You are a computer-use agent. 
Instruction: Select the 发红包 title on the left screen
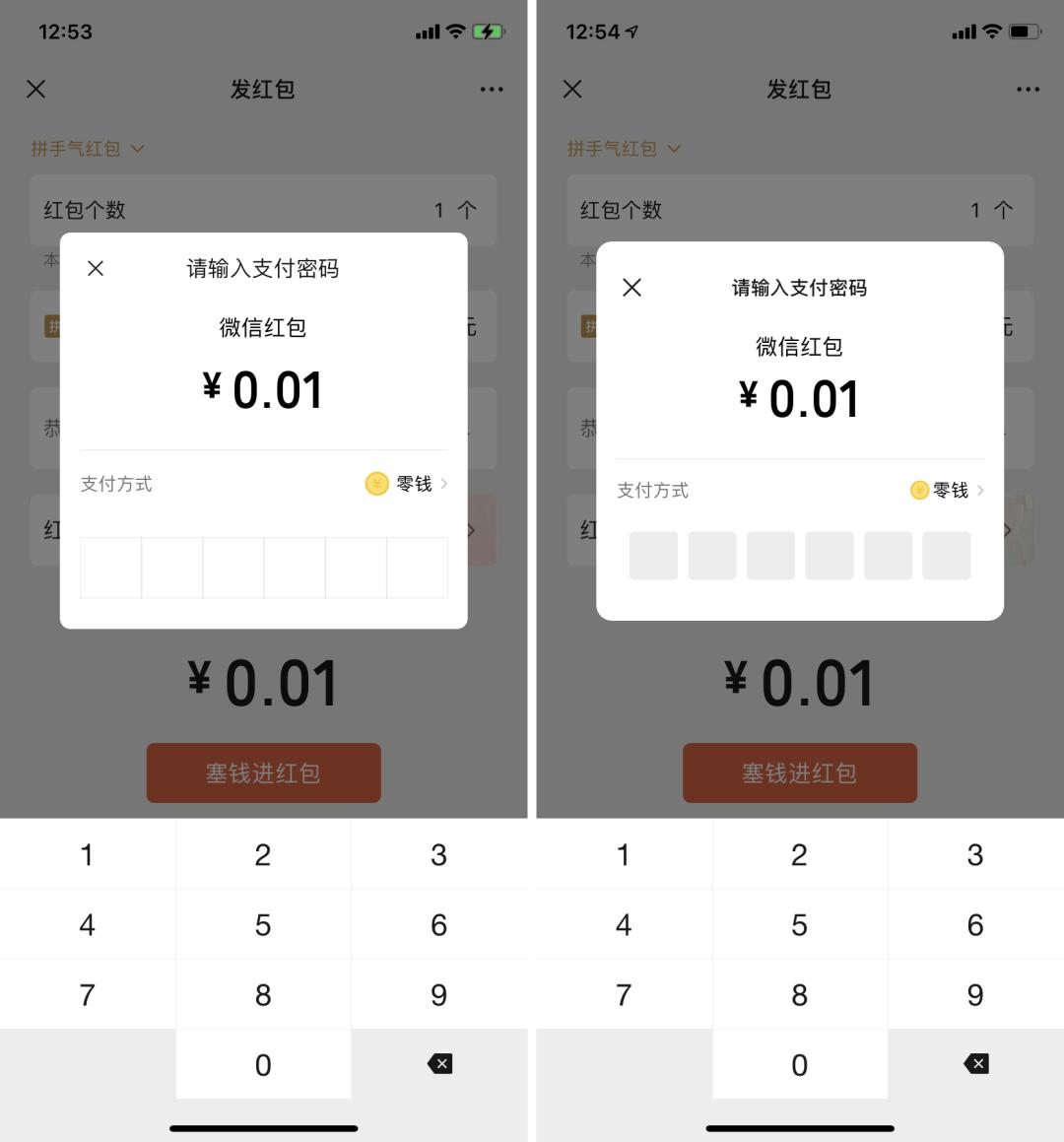(262, 90)
